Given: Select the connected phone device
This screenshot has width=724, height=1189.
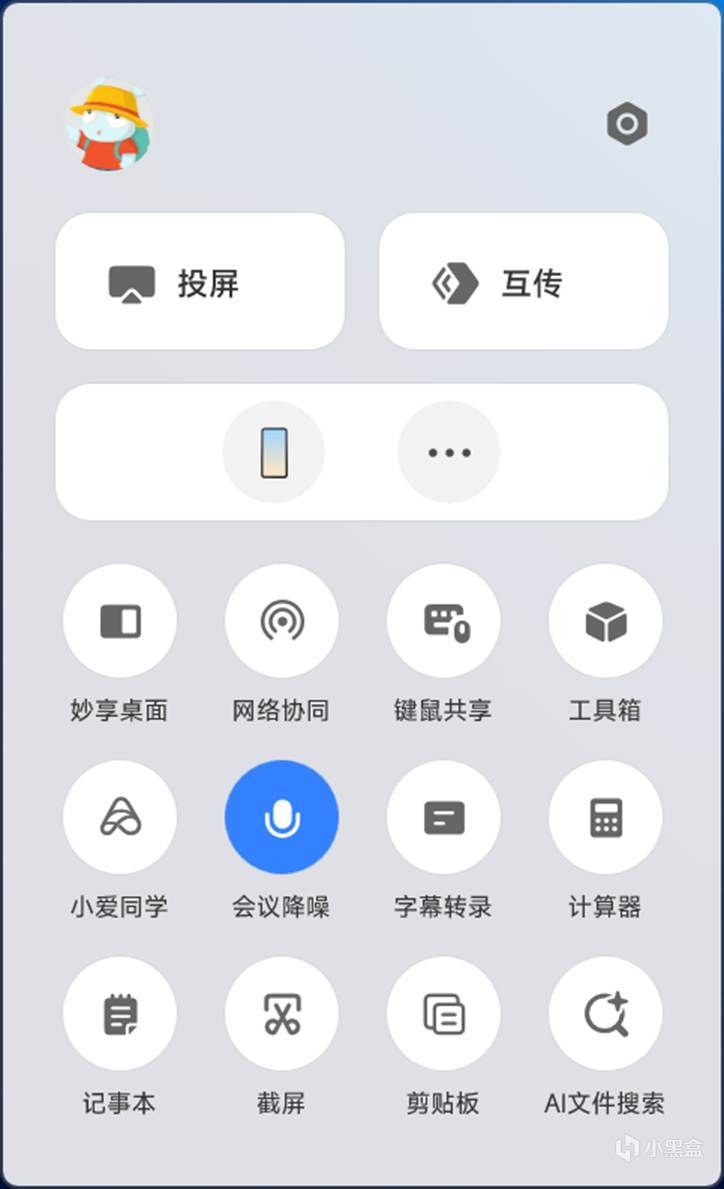Looking at the screenshot, I should [x=273, y=452].
